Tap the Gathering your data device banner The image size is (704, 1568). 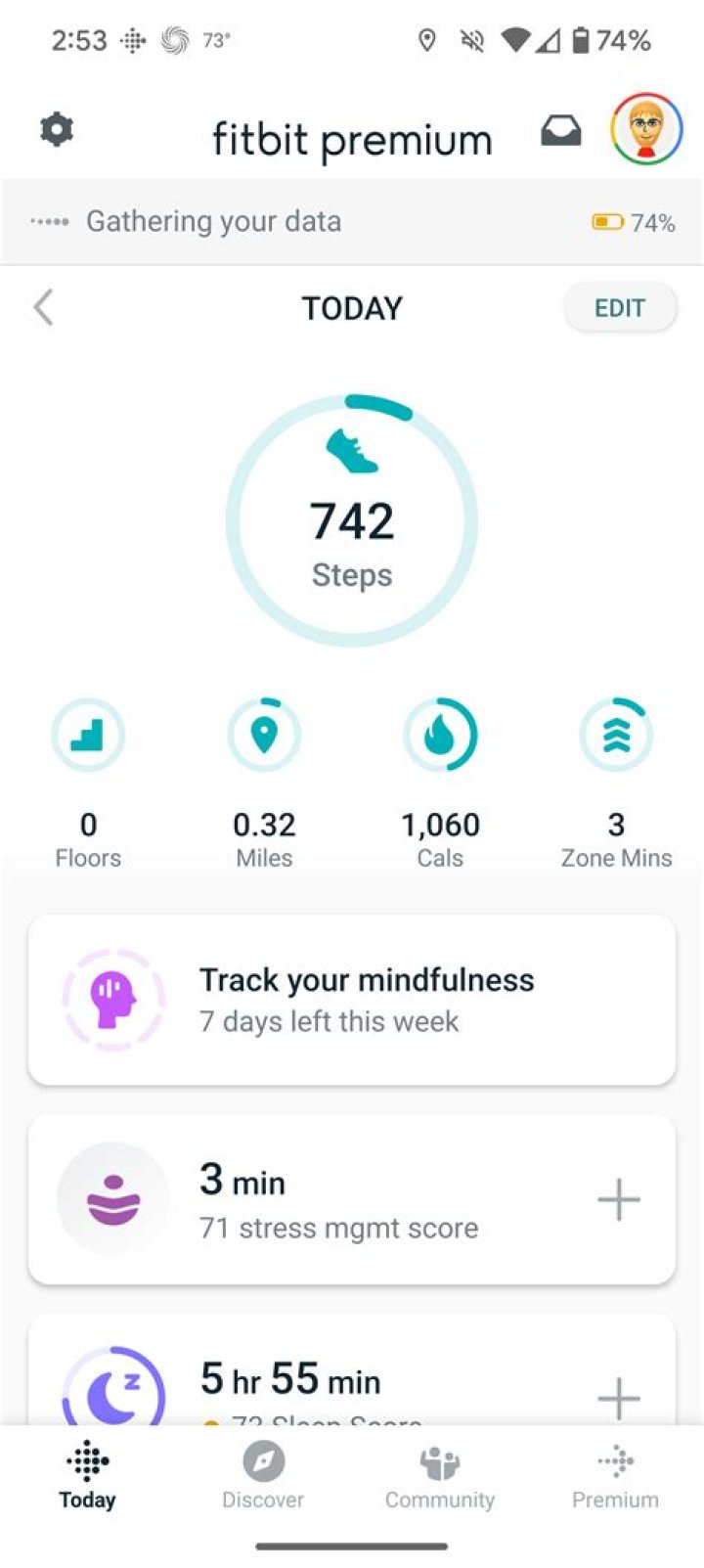point(293,222)
